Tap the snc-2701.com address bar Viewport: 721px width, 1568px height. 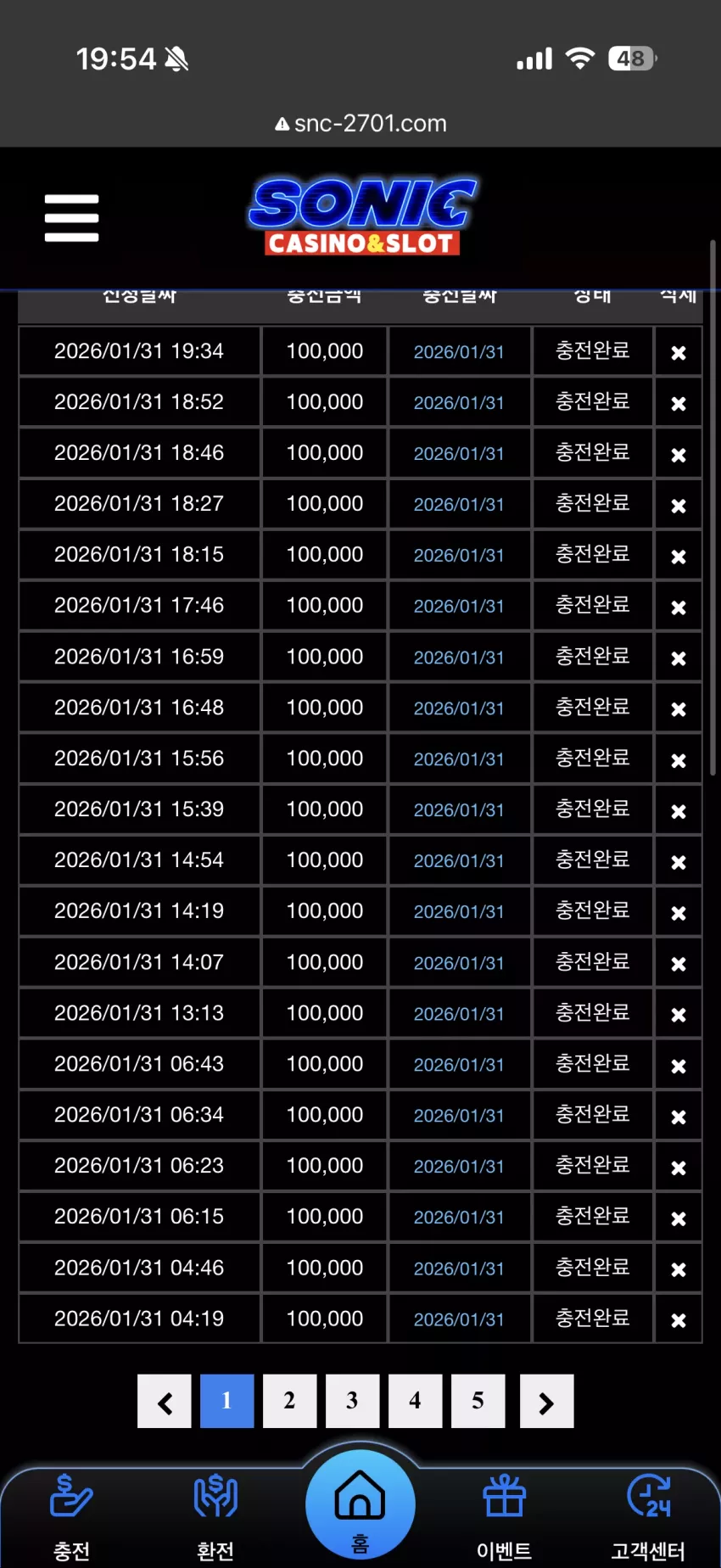click(x=360, y=124)
